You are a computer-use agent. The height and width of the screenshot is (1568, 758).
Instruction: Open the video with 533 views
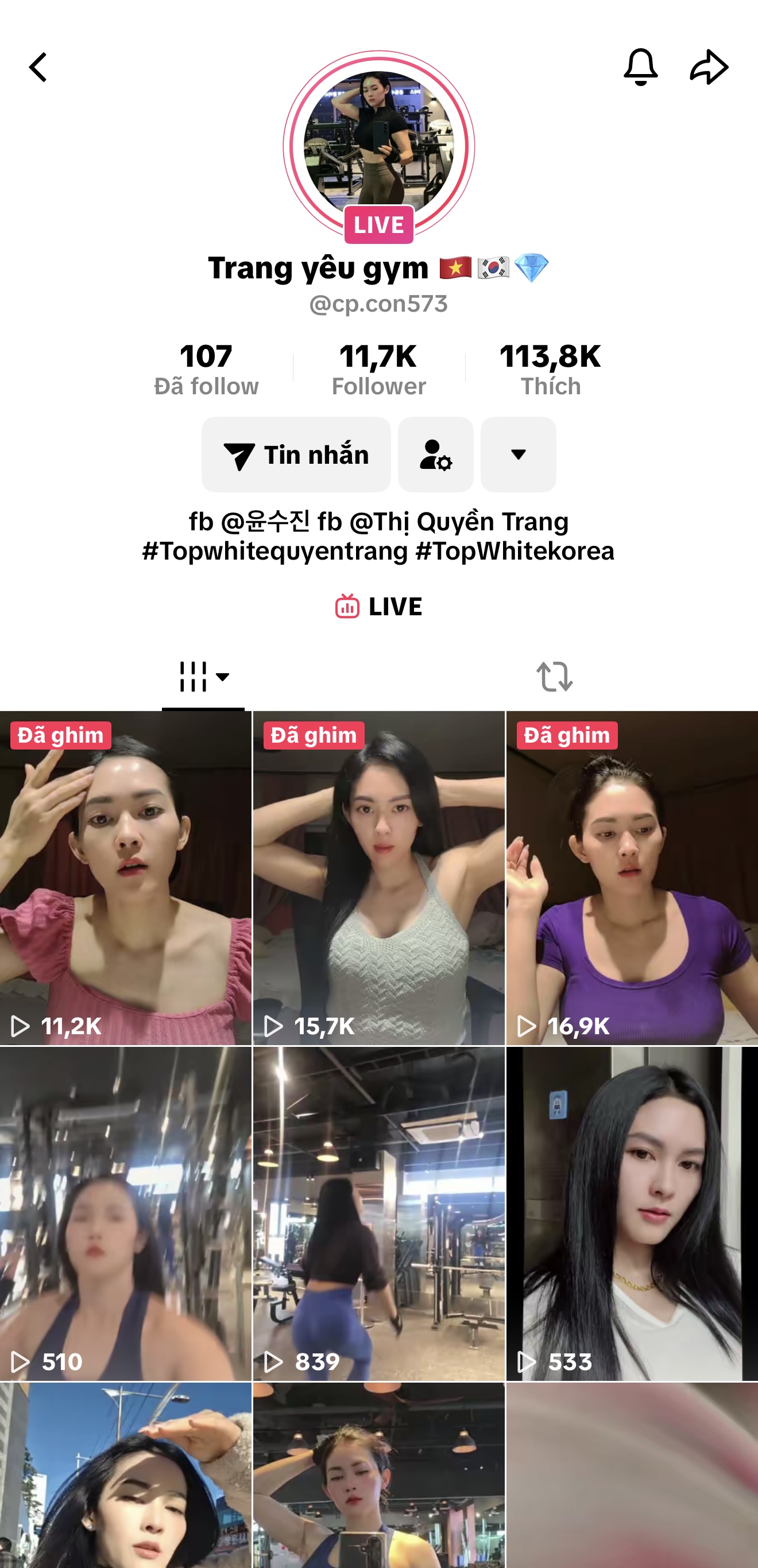coord(632,1213)
